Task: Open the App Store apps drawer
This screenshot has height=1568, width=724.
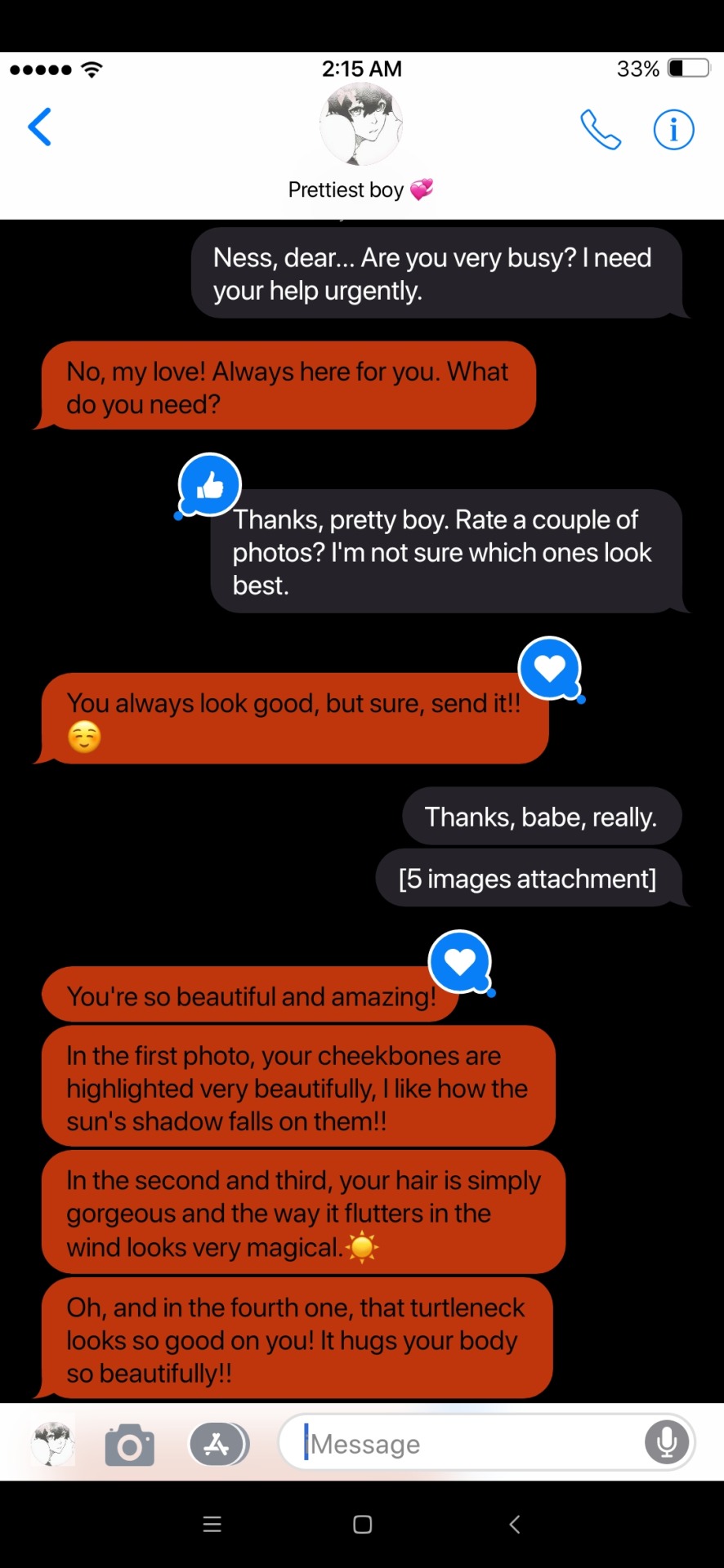Action: click(x=218, y=1445)
